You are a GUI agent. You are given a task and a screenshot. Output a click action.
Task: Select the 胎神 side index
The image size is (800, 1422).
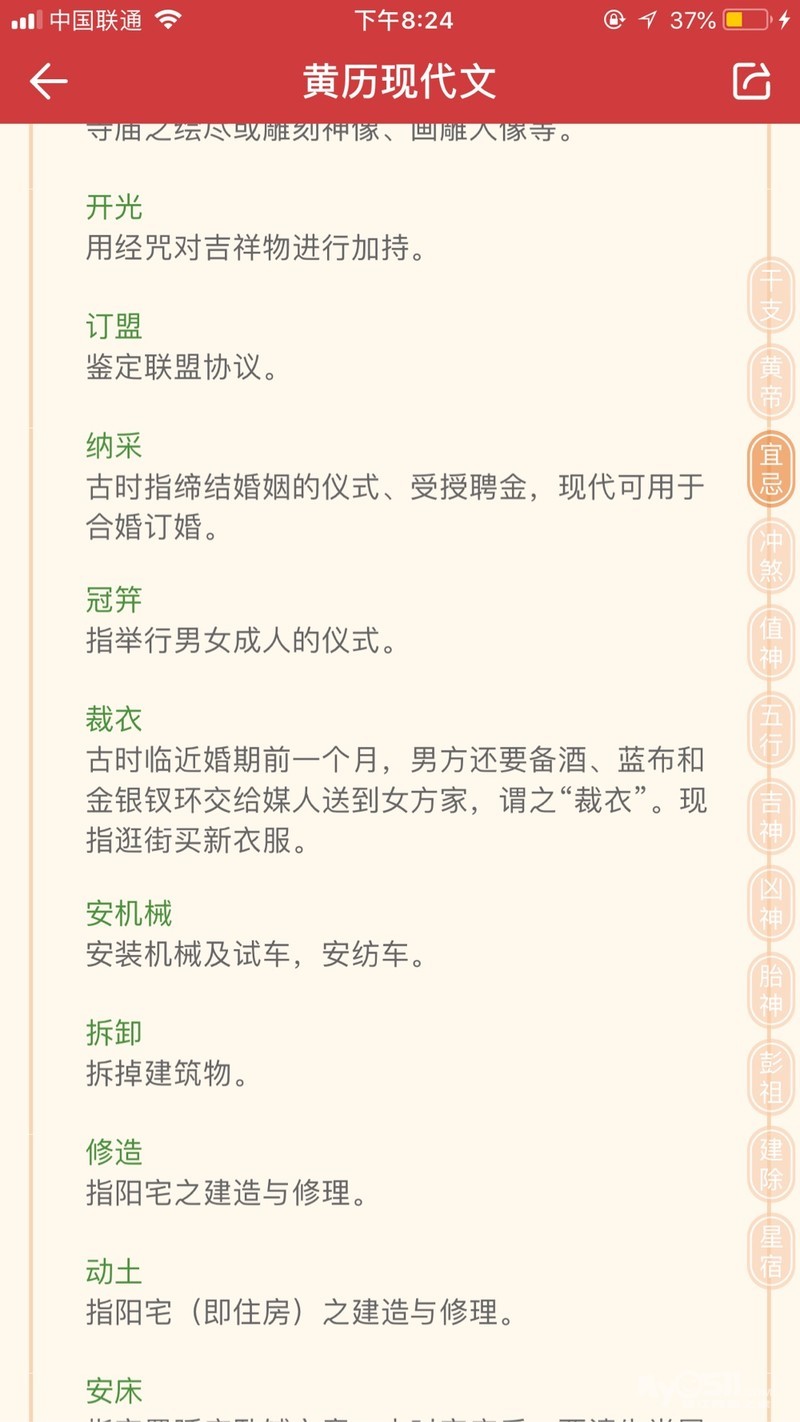pos(771,991)
